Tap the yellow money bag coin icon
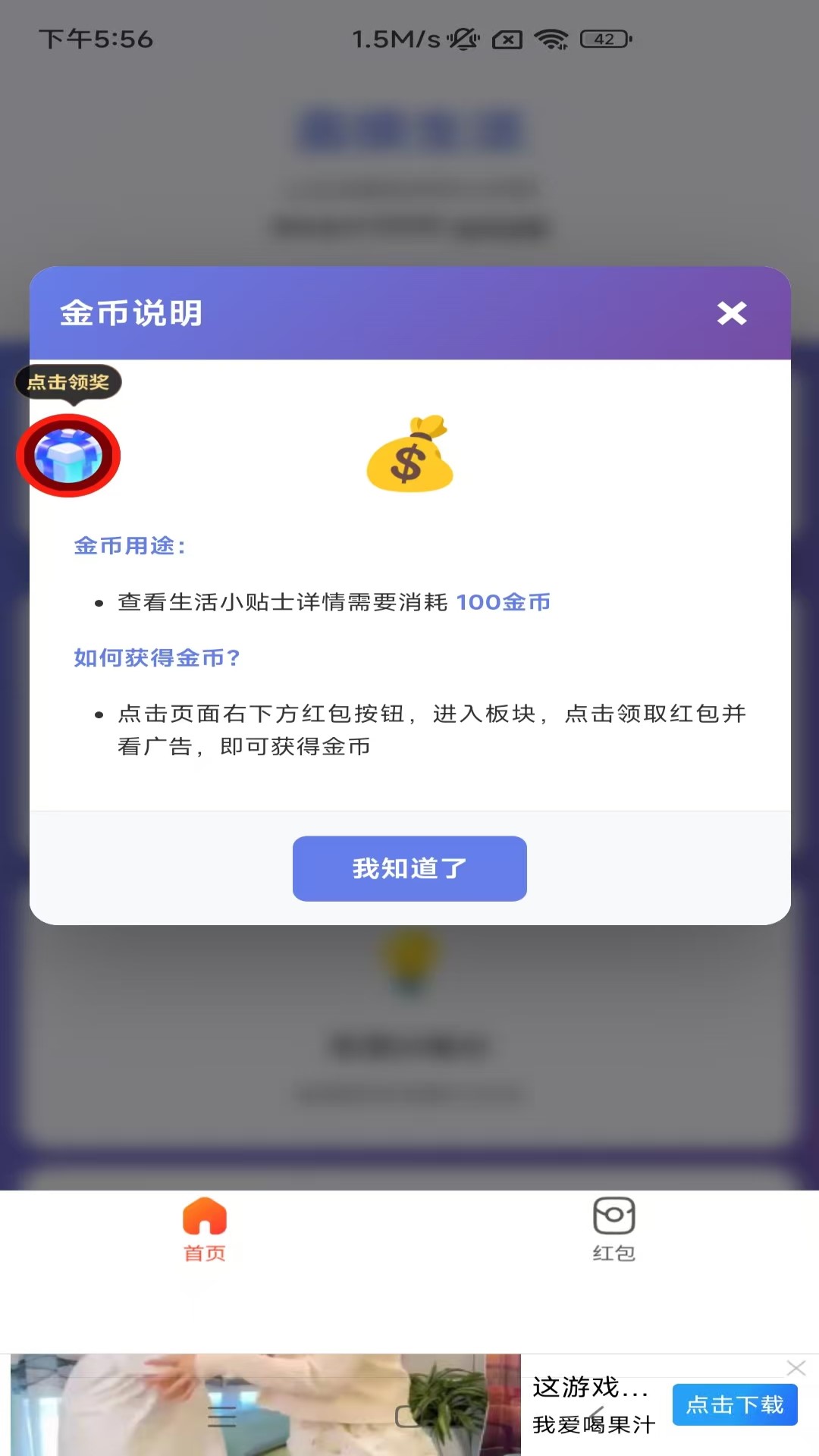The image size is (819, 1456). [409, 455]
